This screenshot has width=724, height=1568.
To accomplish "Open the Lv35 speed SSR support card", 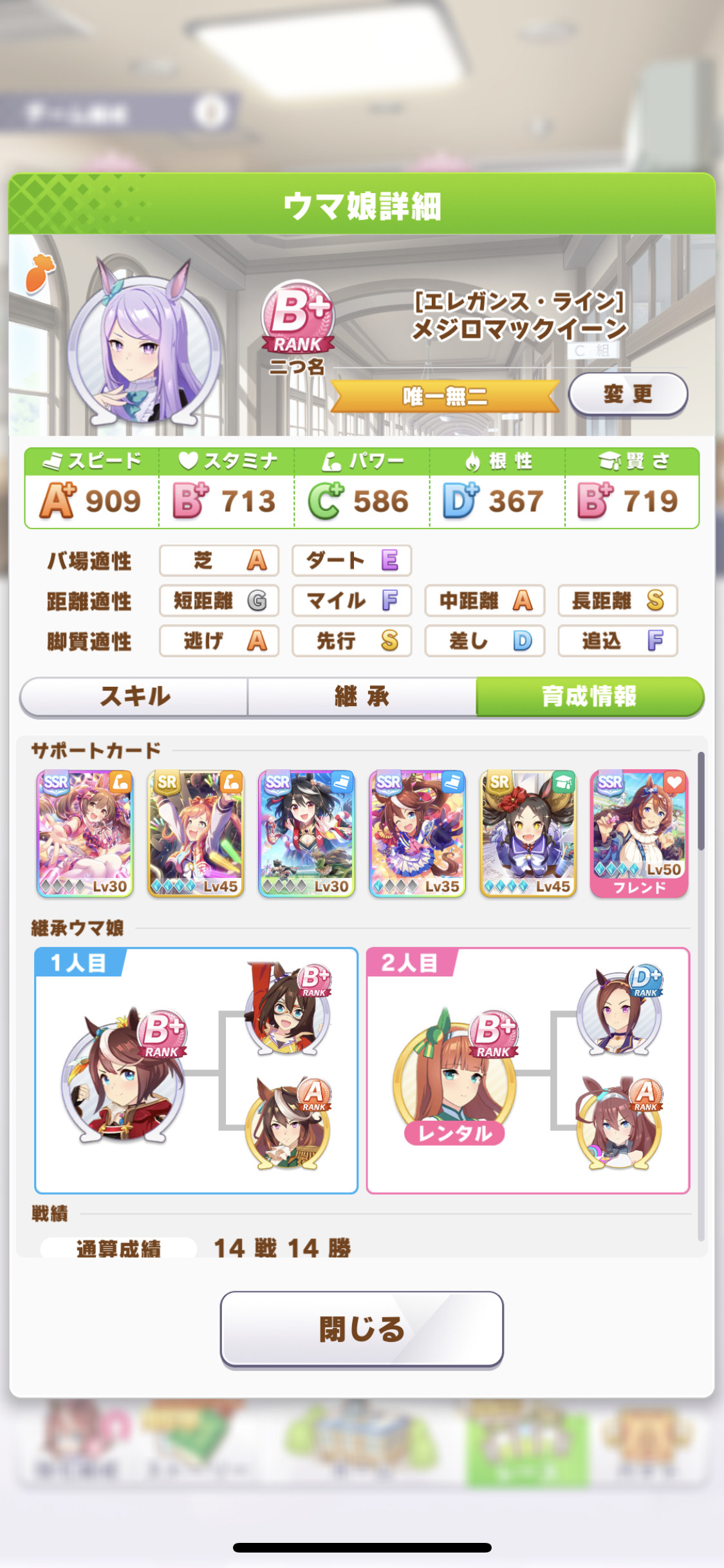I will (x=417, y=834).
